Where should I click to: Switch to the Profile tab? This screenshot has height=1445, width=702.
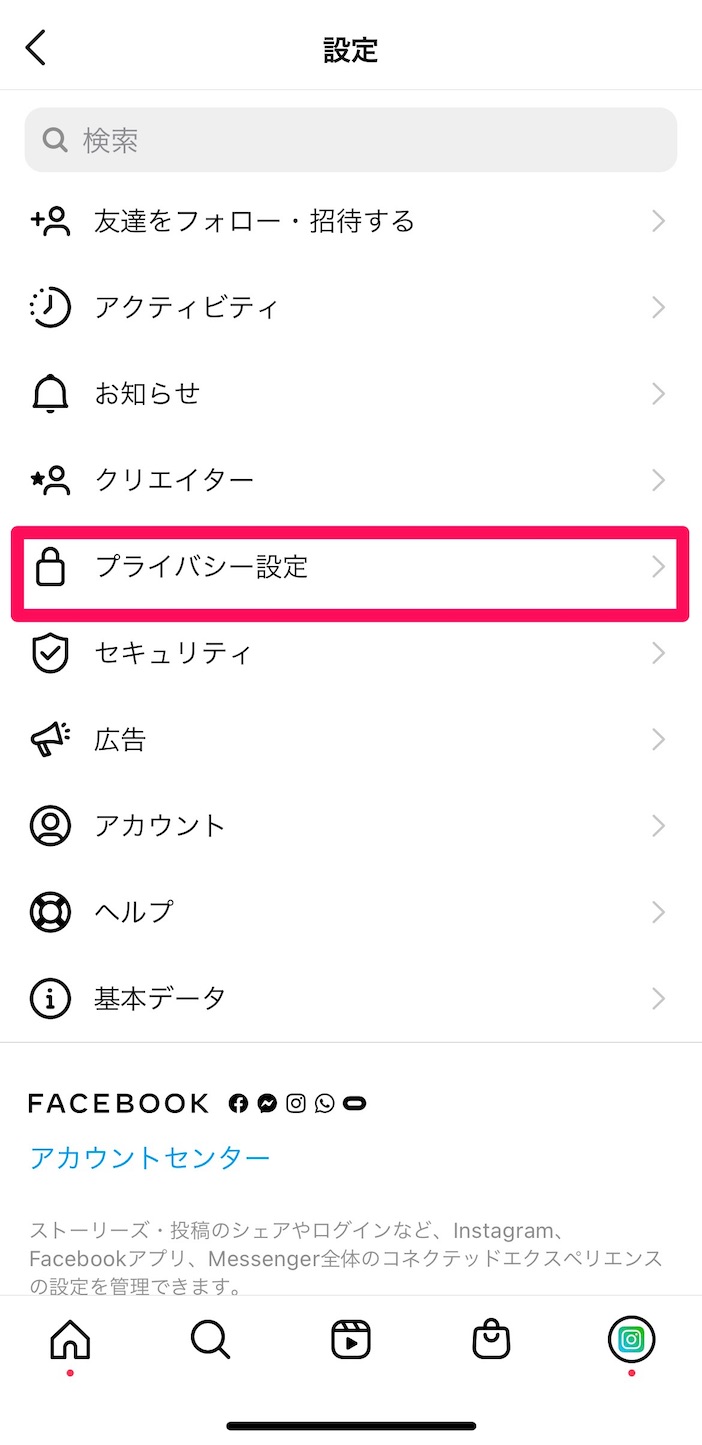[x=632, y=1340]
